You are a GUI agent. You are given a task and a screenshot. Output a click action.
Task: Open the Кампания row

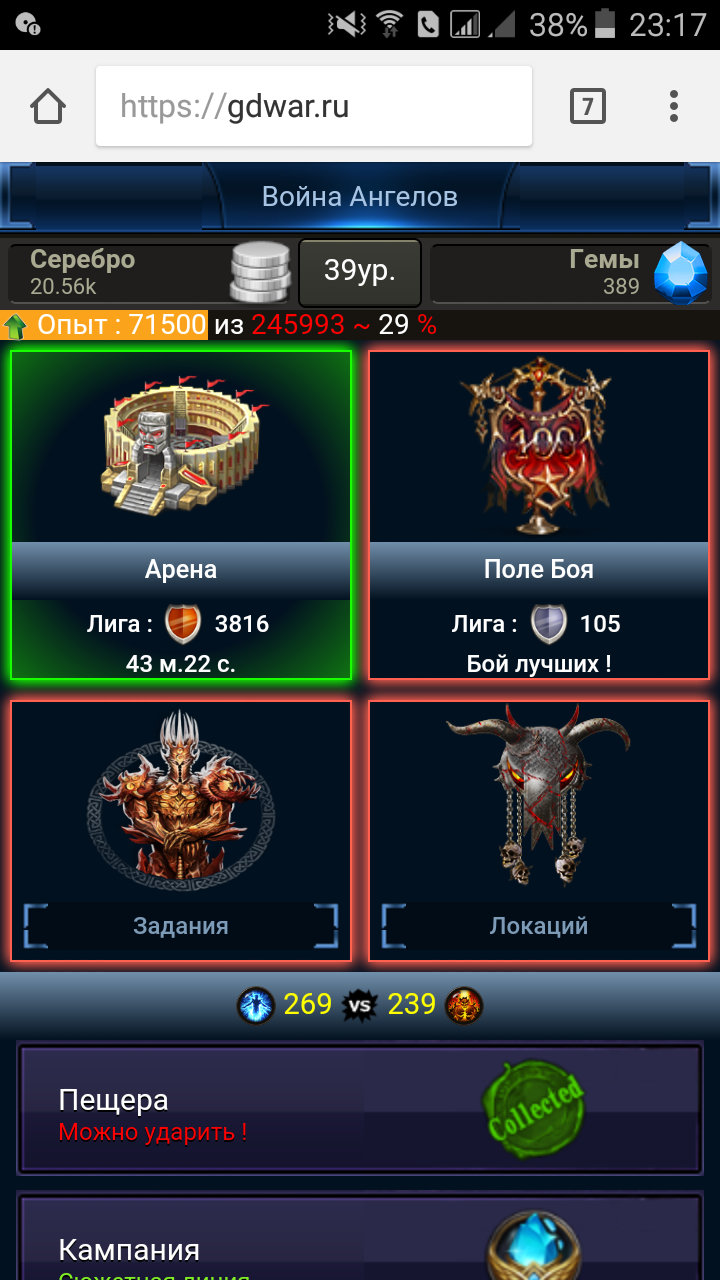(360, 1245)
